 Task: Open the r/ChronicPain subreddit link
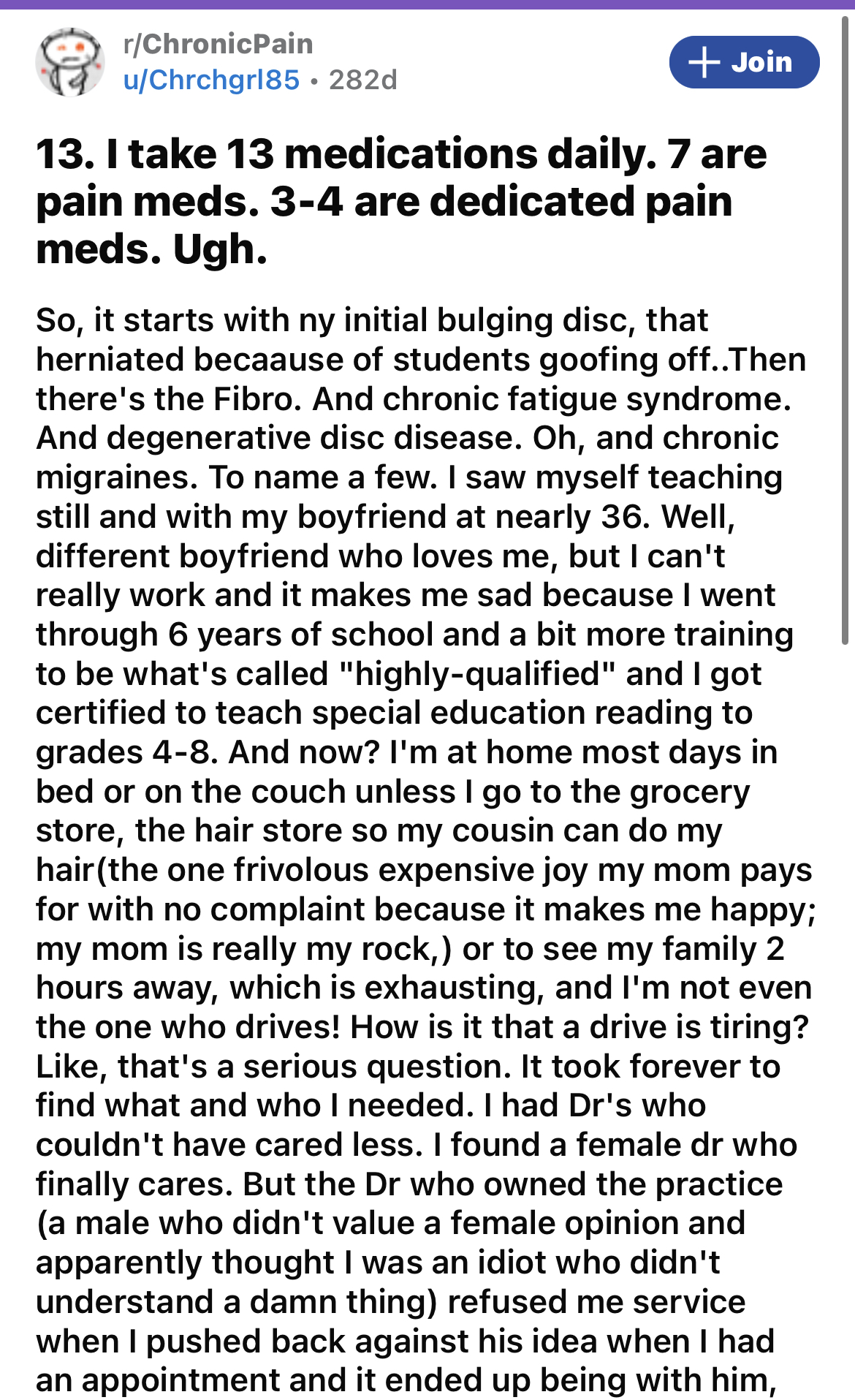[x=218, y=44]
